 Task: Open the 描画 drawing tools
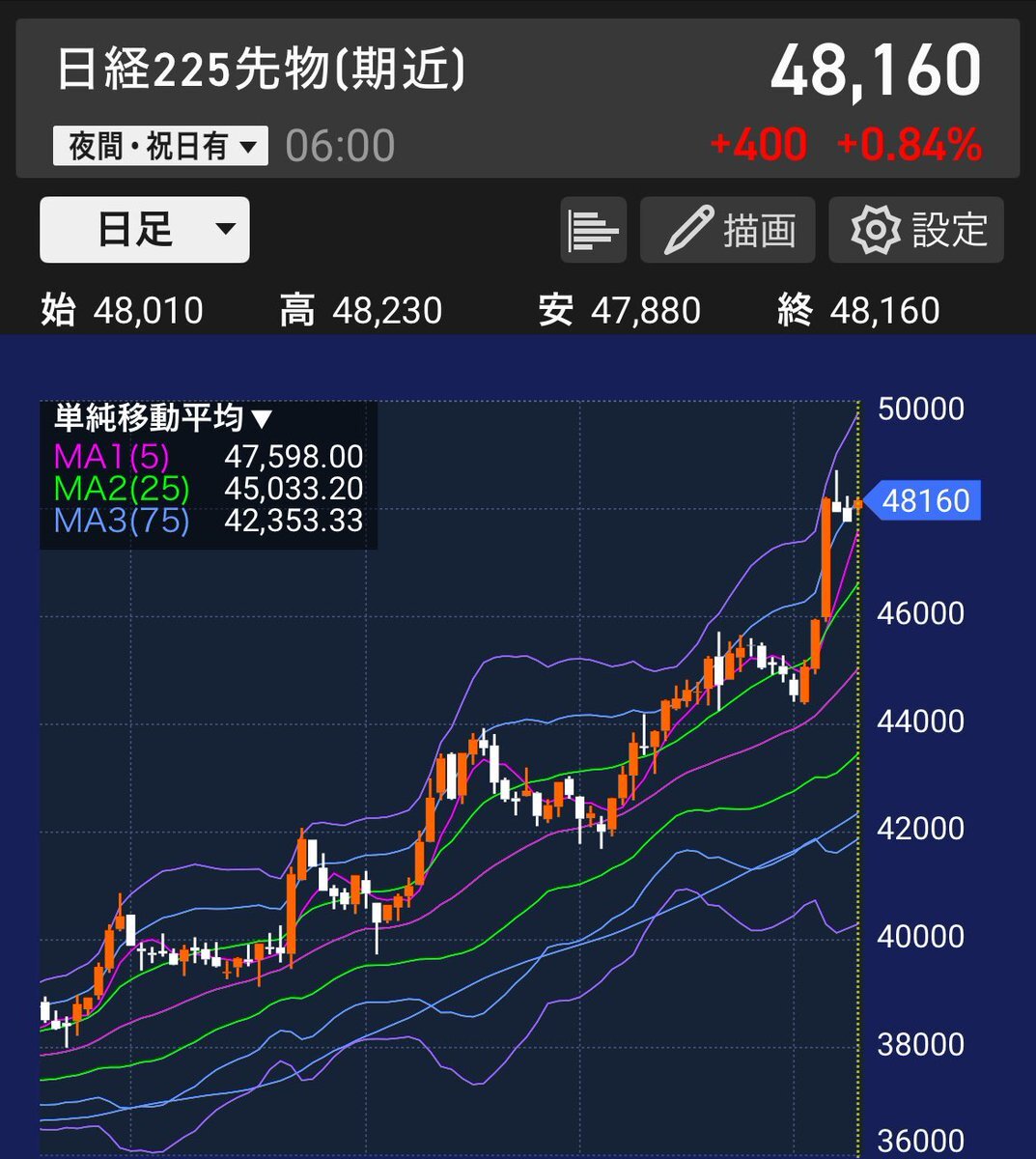tap(727, 230)
